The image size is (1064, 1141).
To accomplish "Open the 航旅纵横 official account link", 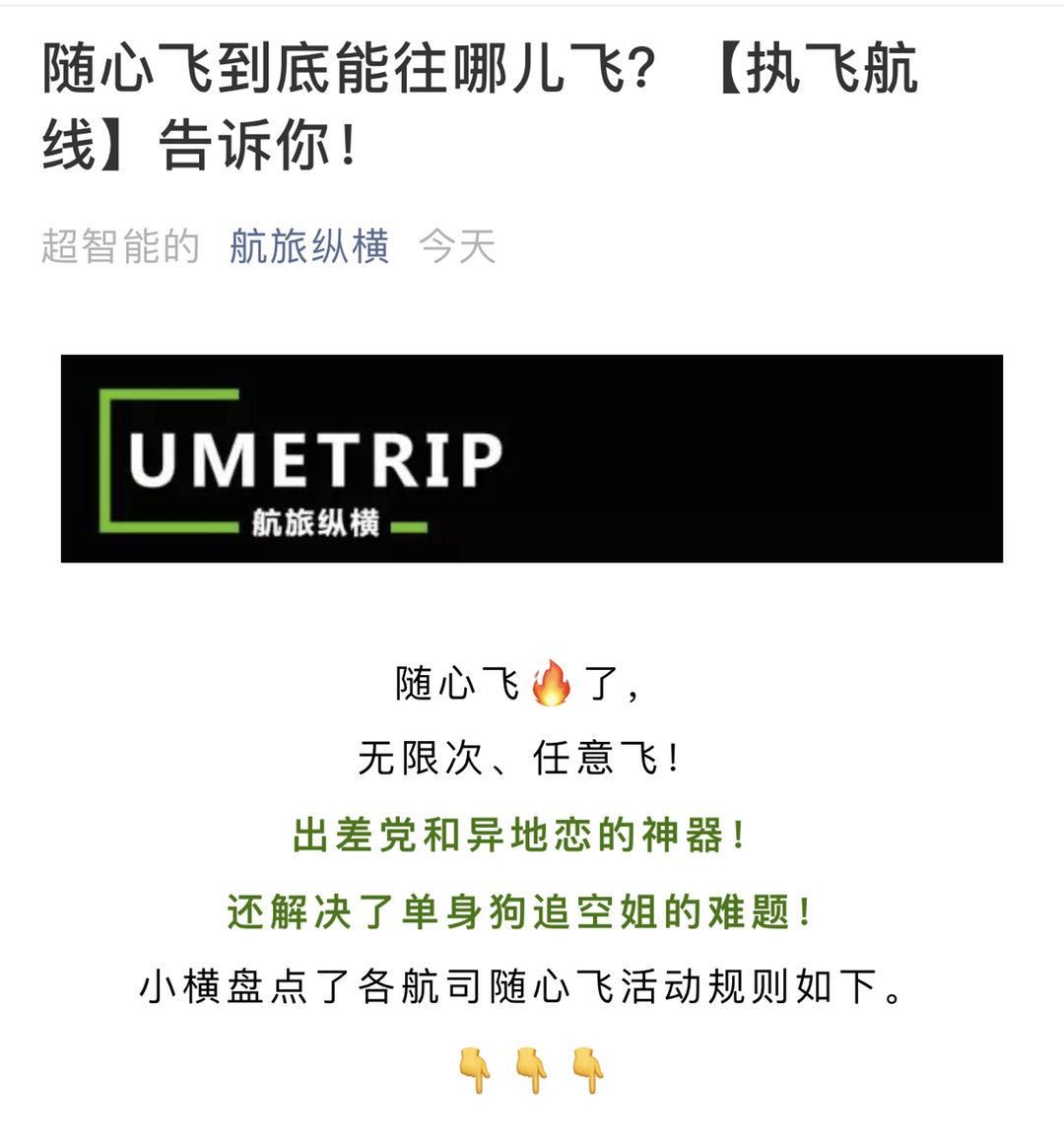I will pos(309,246).
